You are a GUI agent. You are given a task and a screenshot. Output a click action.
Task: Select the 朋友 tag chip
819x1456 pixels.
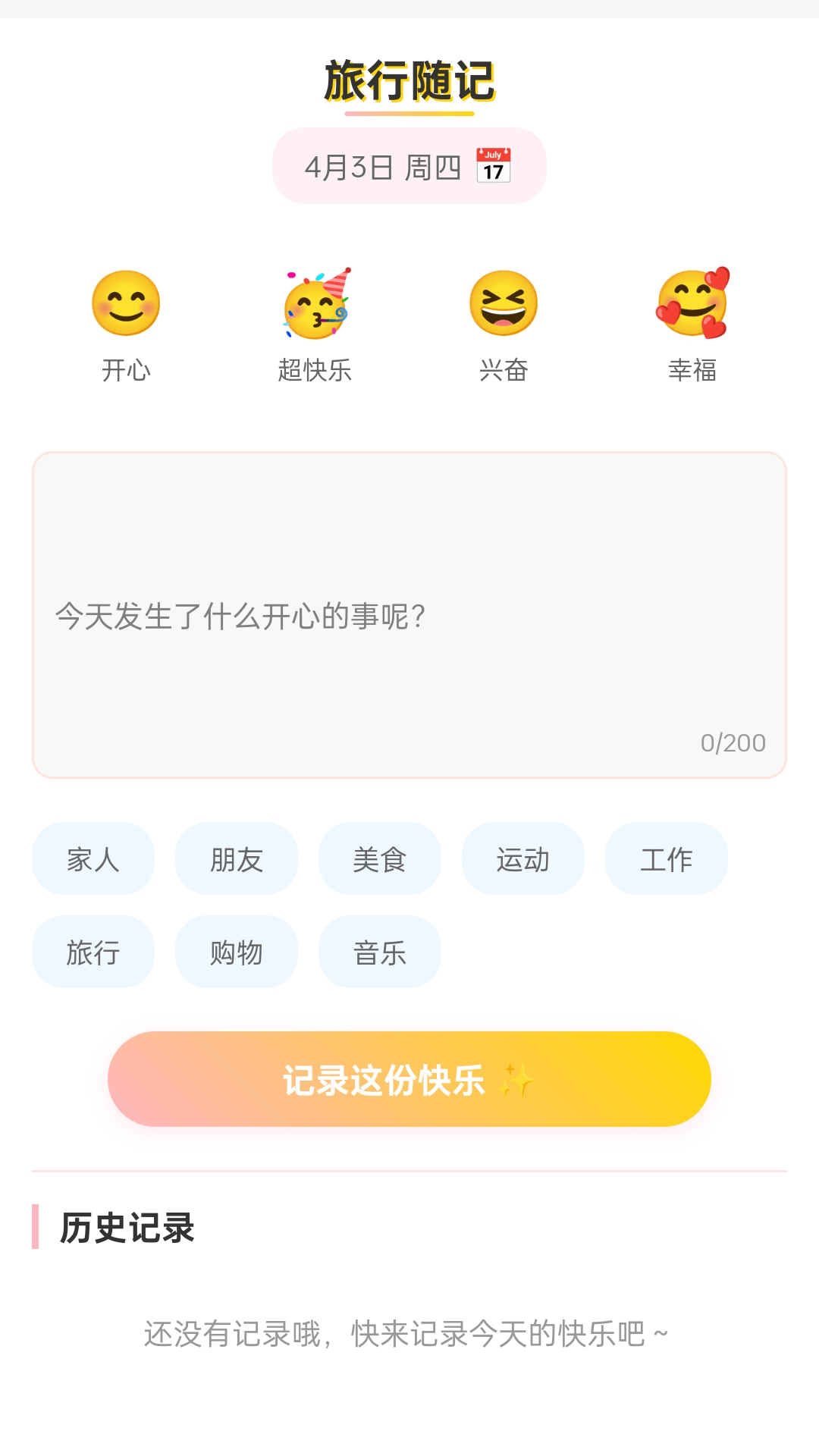(237, 859)
